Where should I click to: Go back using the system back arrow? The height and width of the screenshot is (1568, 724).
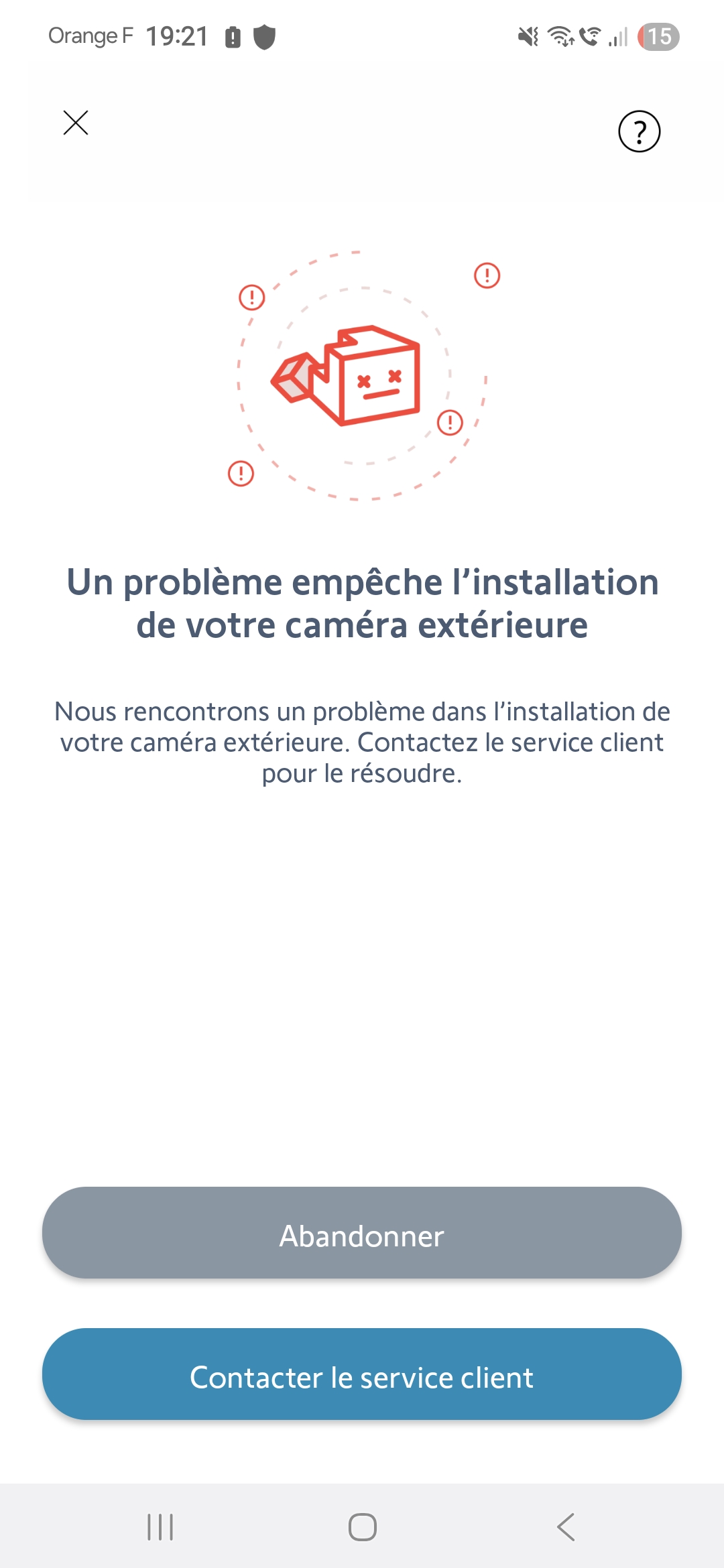coord(566,1527)
